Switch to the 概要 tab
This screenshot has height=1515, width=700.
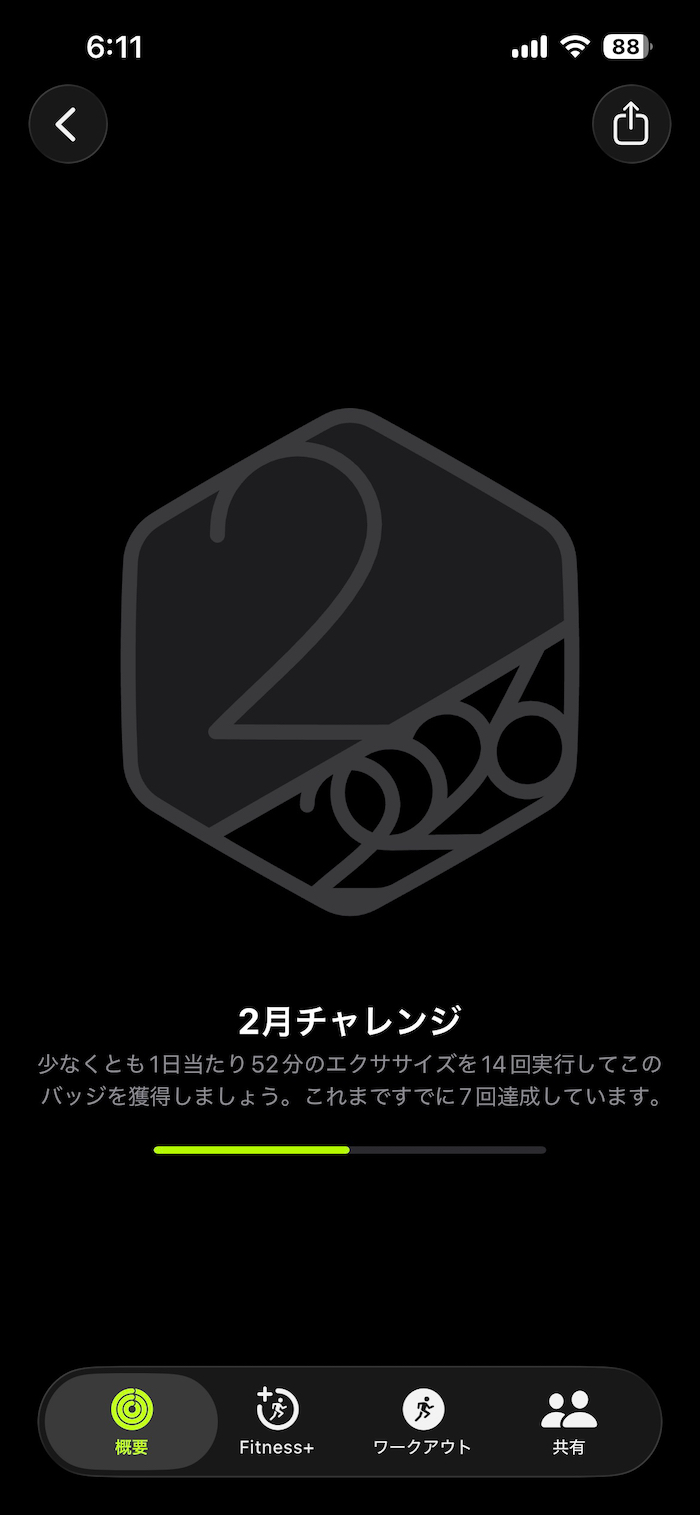[132, 1421]
